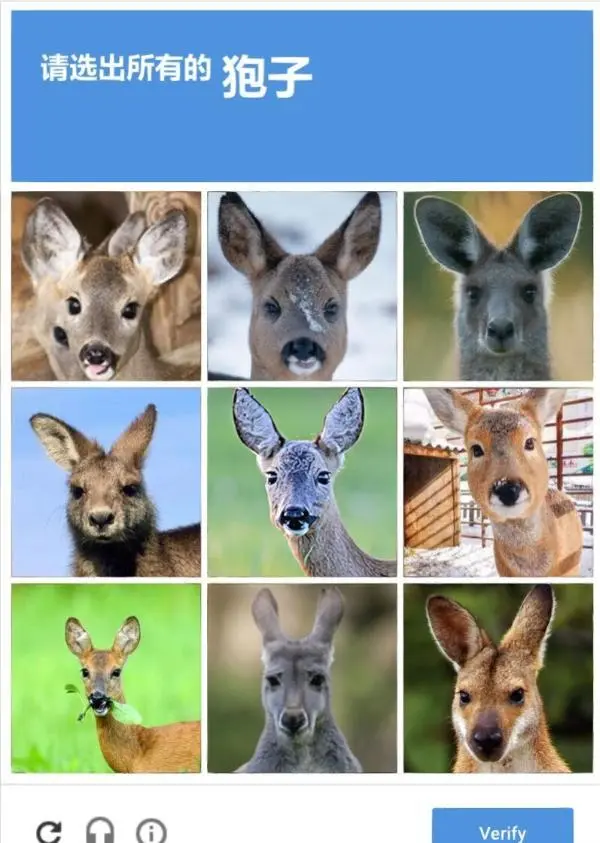Choose the deer beside the wooden shed
600x843 pixels.
point(497,482)
